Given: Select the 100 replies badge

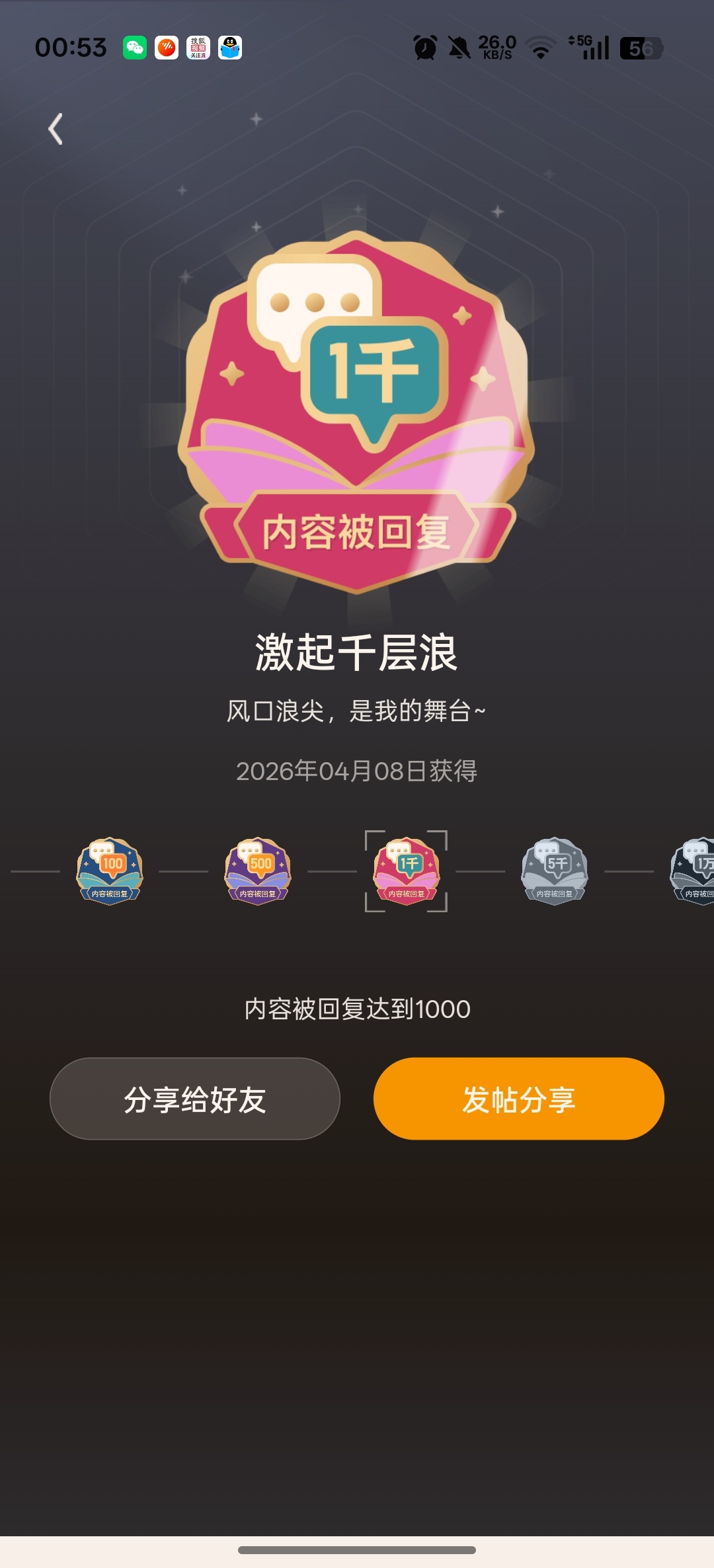Looking at the screenshot, I should pyautogui.click(x=110, y=871).
